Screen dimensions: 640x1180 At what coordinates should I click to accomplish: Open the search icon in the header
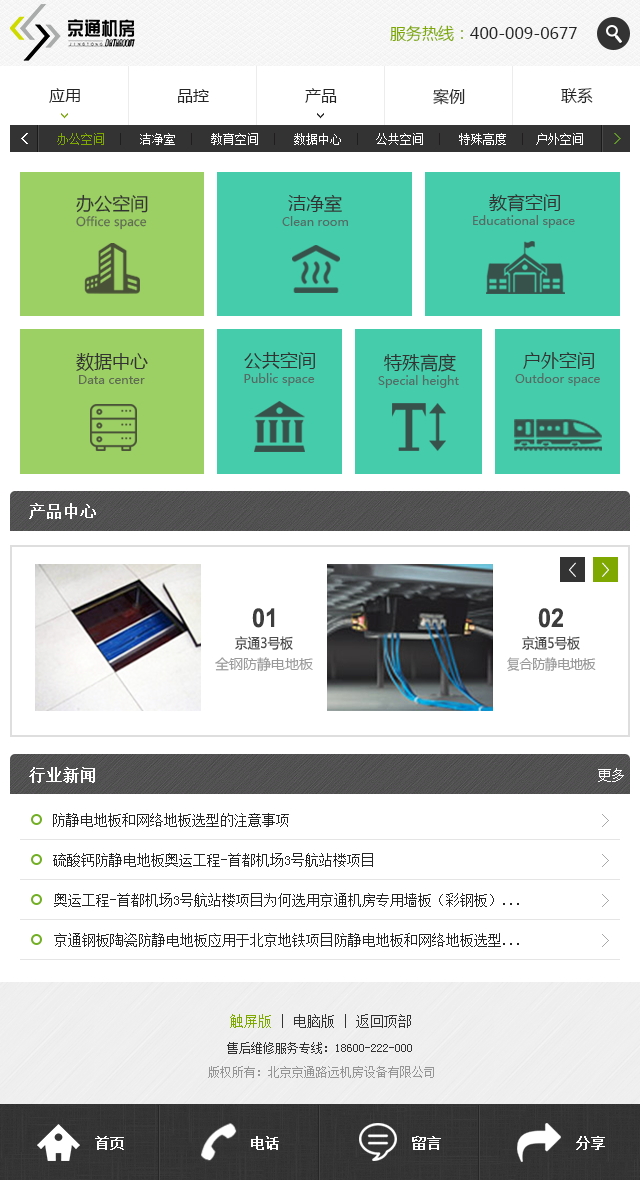pos(613,33)
